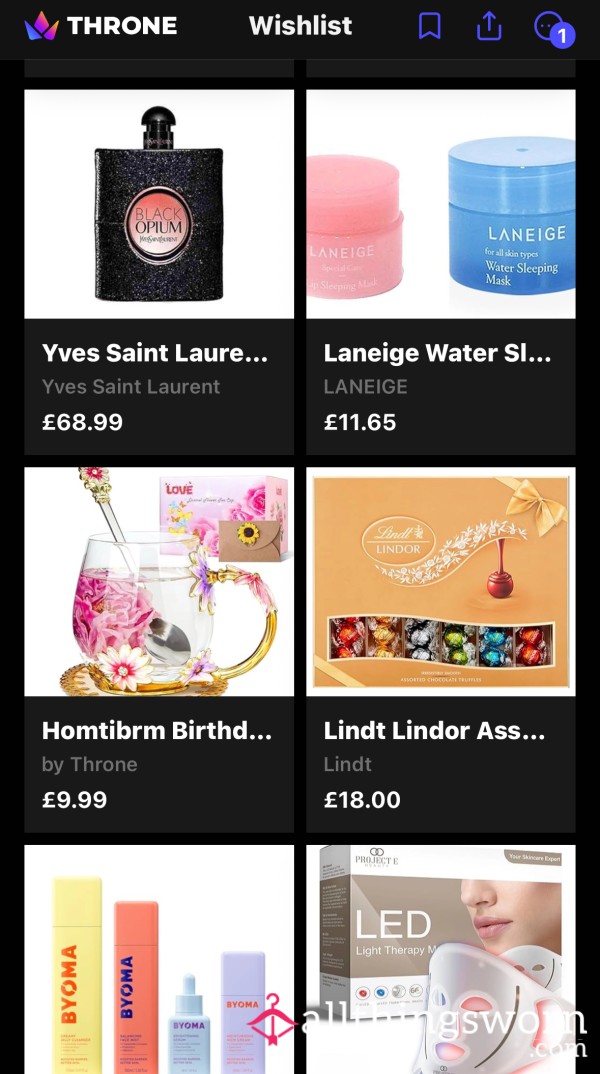Screen dimensions: 600x1074
Task: Open the Byoma skincare set item
Action: coord(159,960)
